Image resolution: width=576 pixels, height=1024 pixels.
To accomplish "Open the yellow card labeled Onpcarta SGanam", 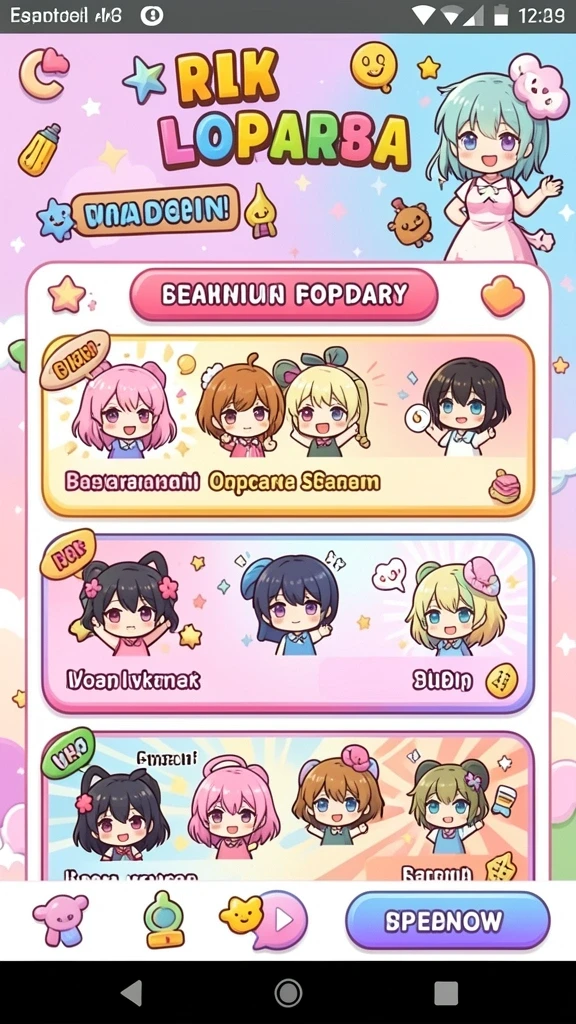I will click(x=287, y=426).
